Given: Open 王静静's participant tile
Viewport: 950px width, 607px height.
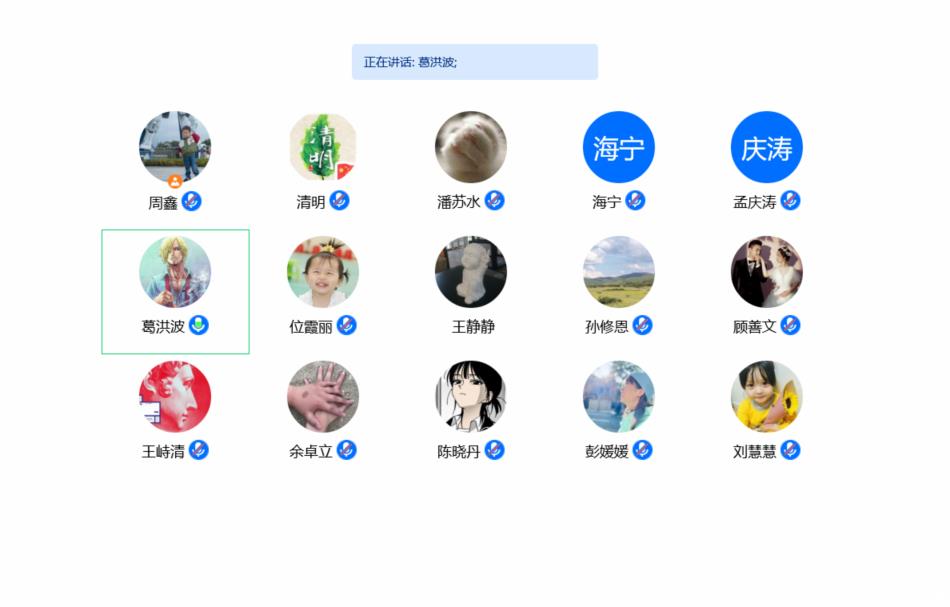Looking at the screenshot, I should [471, 272].
